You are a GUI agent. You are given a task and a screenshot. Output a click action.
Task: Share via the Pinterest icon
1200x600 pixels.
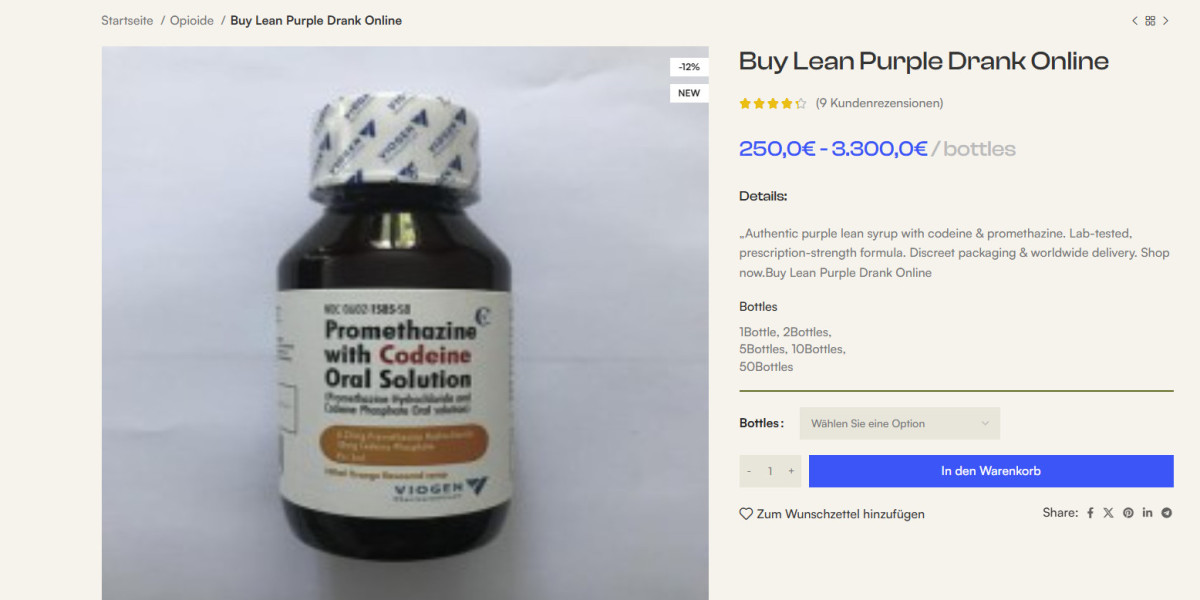click(1128, 513)
